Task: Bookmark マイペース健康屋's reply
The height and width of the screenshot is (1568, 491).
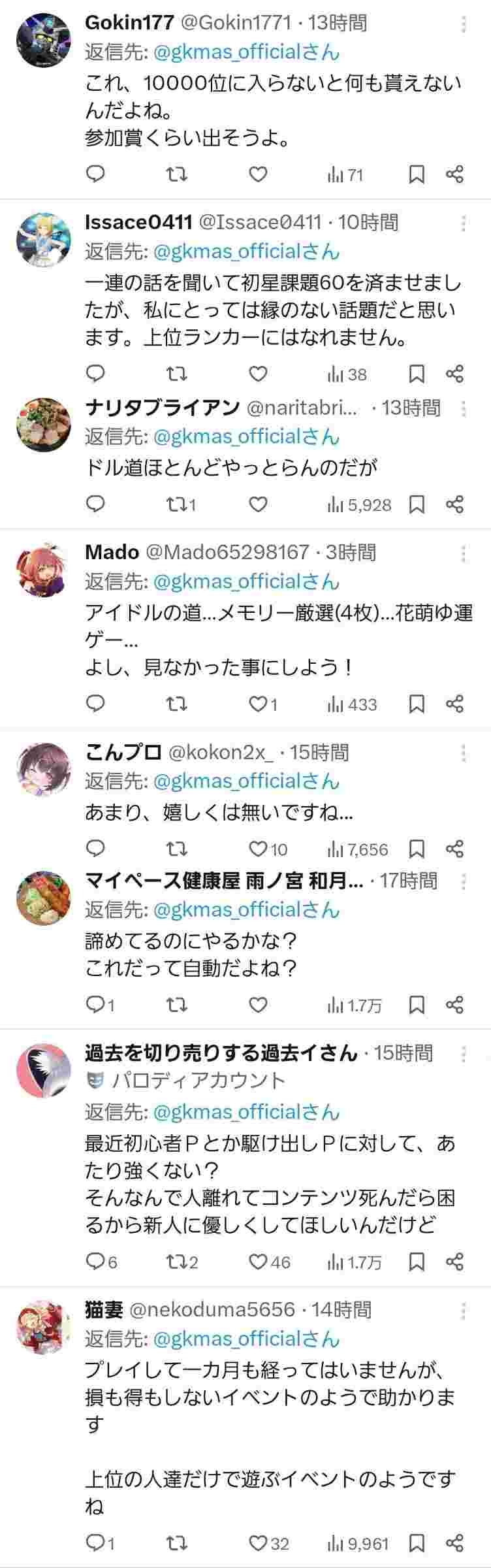Action: coord(417,1004)
